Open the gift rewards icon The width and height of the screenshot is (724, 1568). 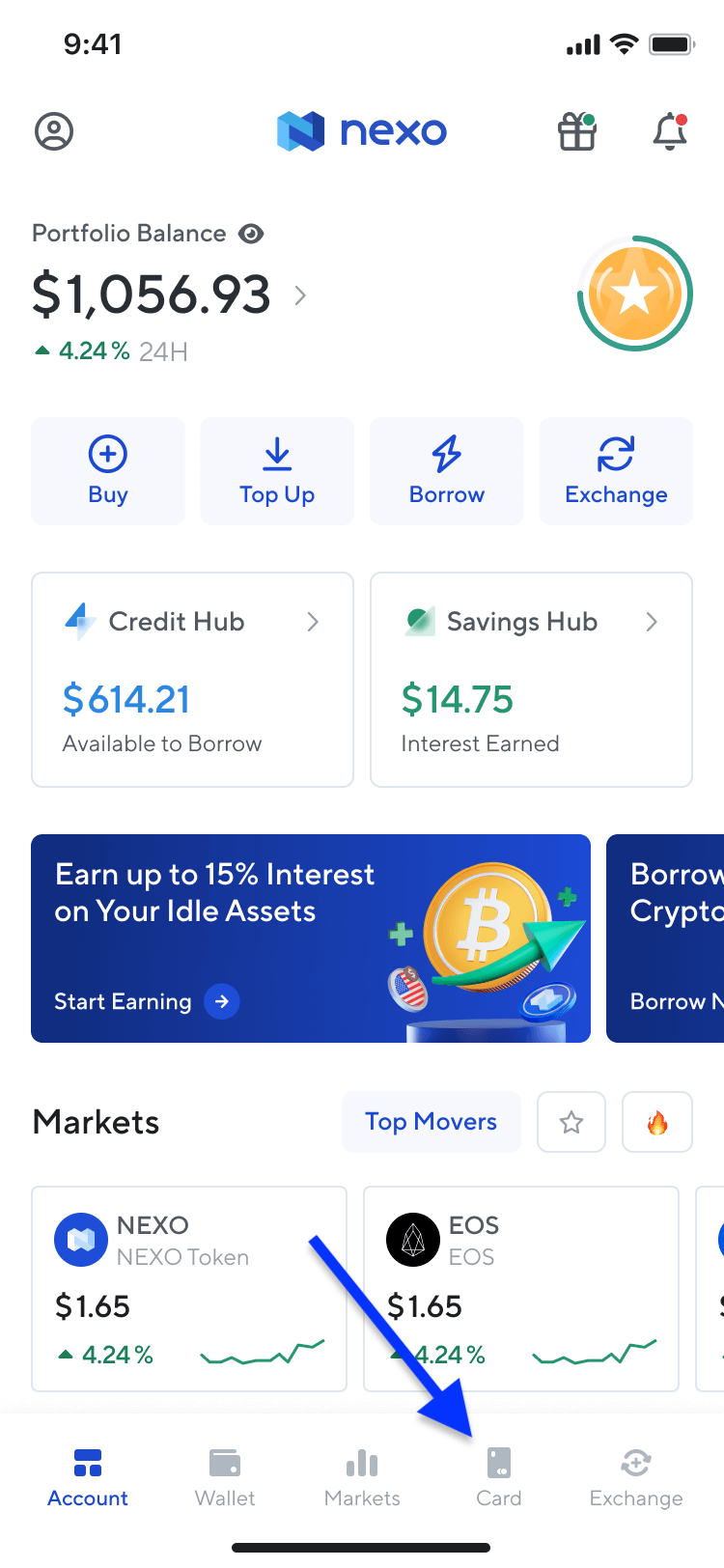577,131
